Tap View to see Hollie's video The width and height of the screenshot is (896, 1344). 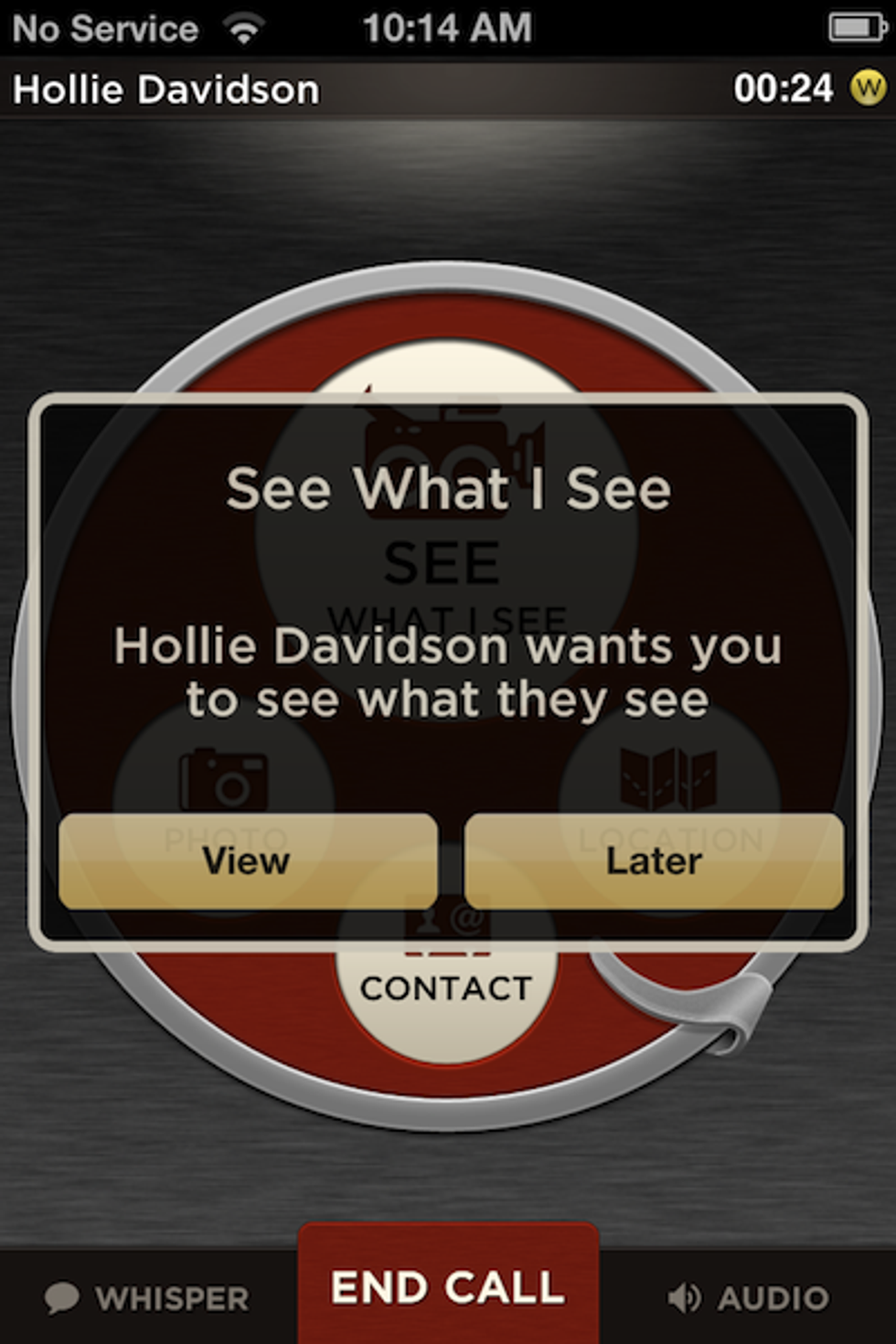[x=247, y=860]
